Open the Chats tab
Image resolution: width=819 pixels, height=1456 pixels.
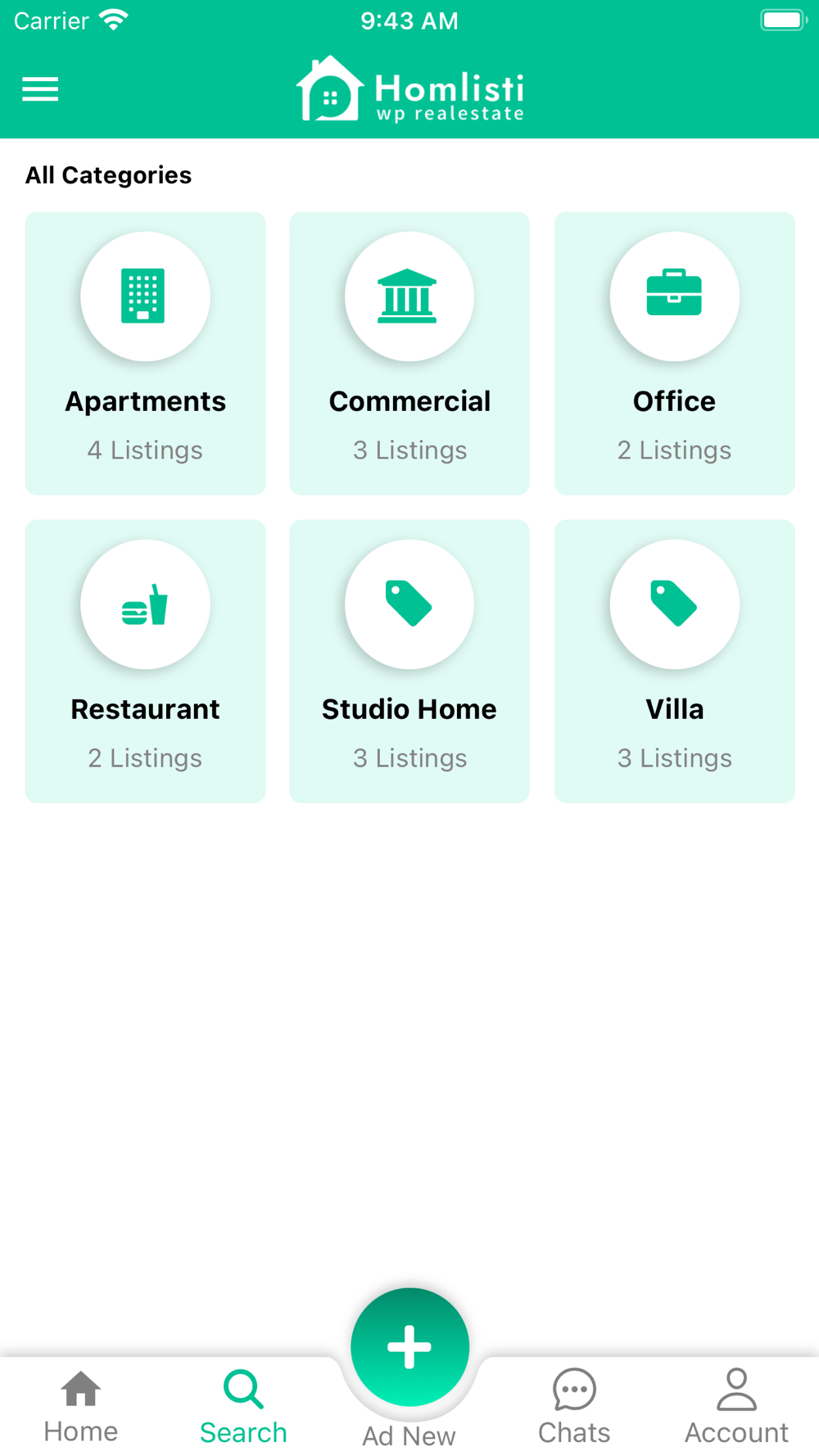574,1407
